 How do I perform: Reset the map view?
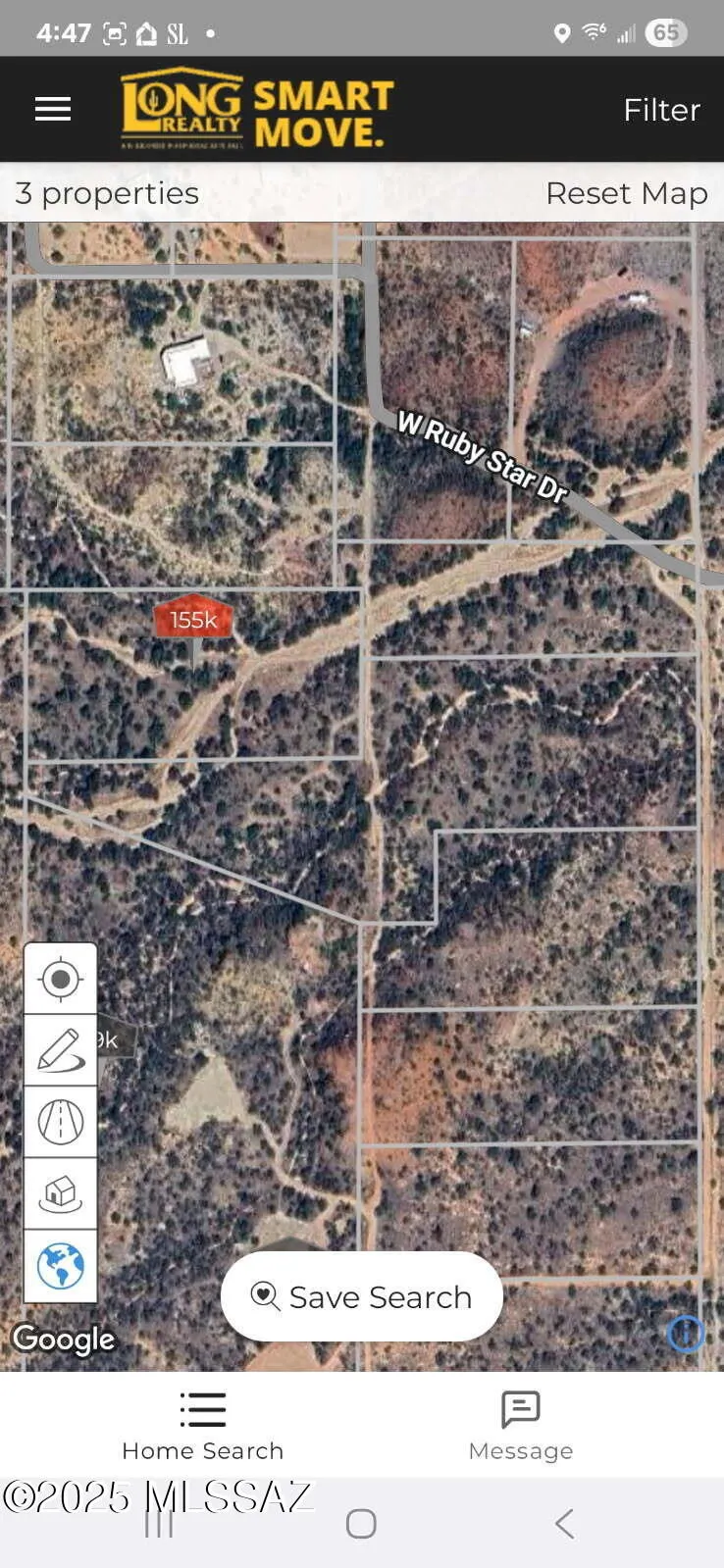pyautogui.click(x=626, y=193)
